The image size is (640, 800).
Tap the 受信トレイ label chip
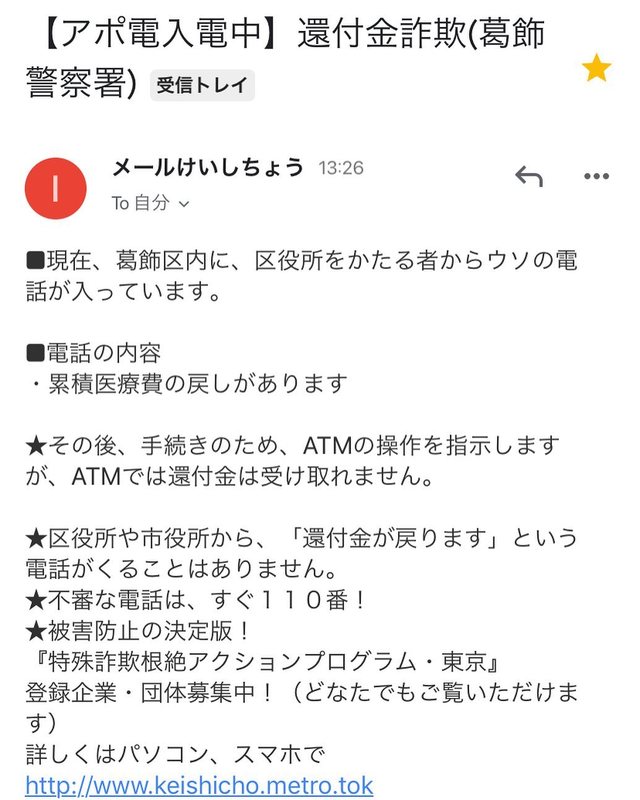pyautogui.click(x=203, y=85)
